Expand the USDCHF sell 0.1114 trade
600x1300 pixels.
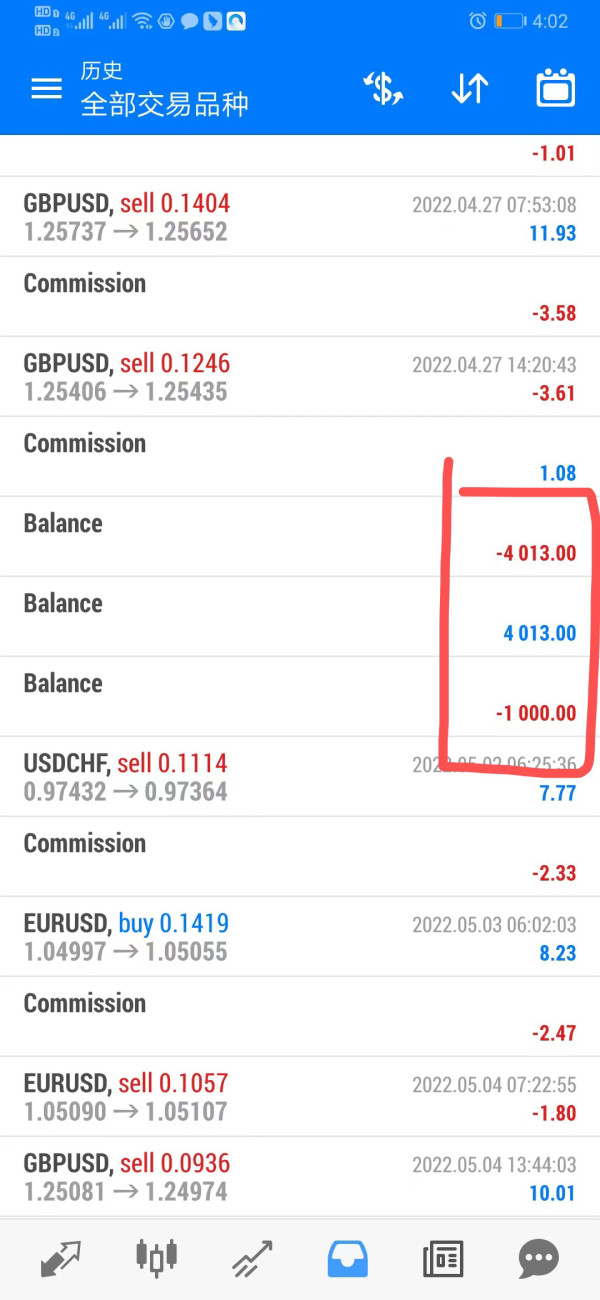pyautogui.click(x=300, y=777)
